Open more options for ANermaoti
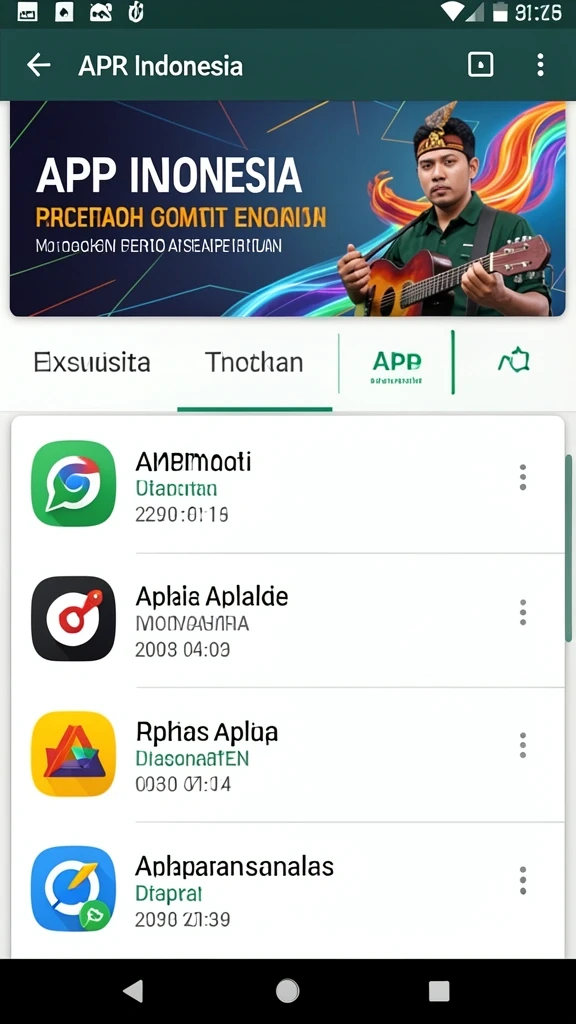Image resolution: width=576 pixels, height=1024 pixels. point(522,477)
